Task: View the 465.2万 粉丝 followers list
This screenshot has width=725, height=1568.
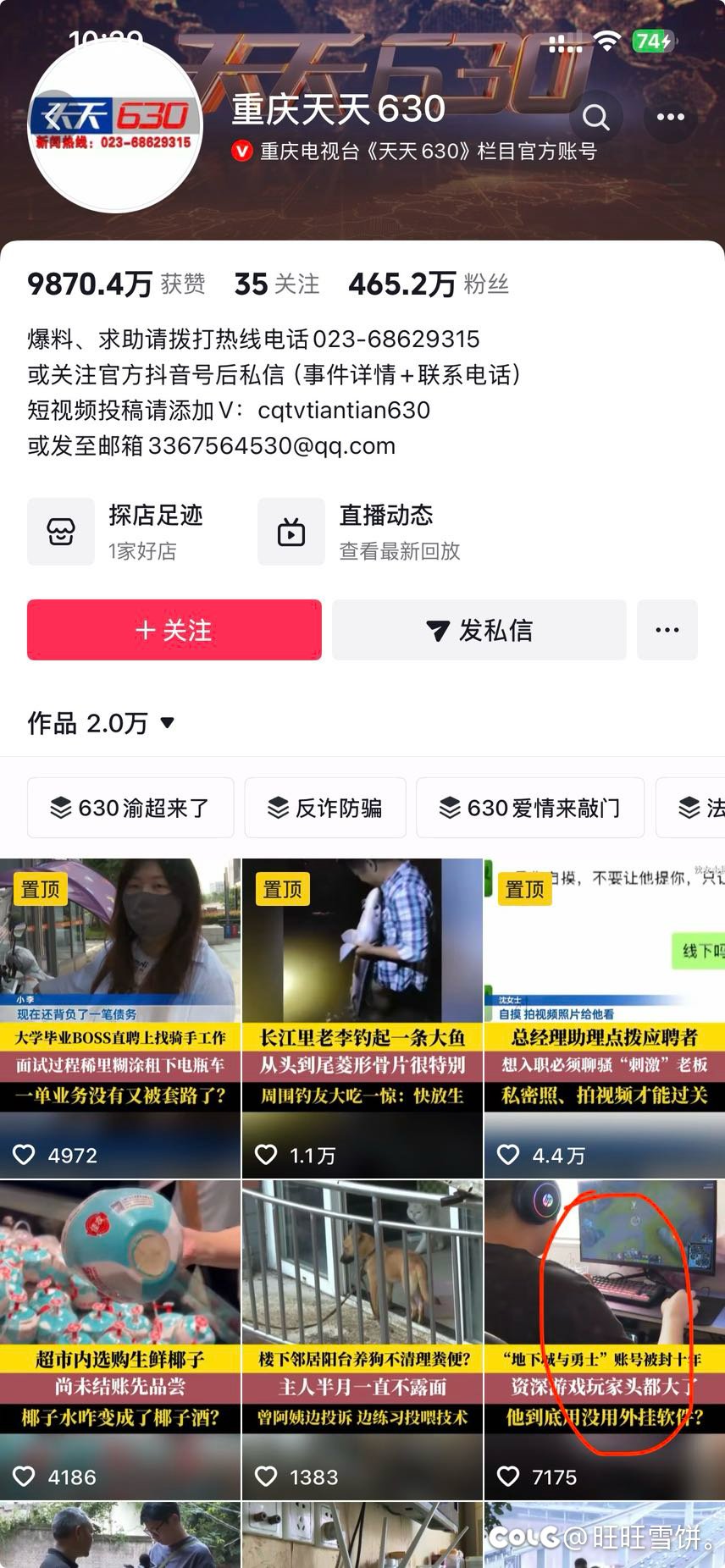Action: [x=429, y=284]
